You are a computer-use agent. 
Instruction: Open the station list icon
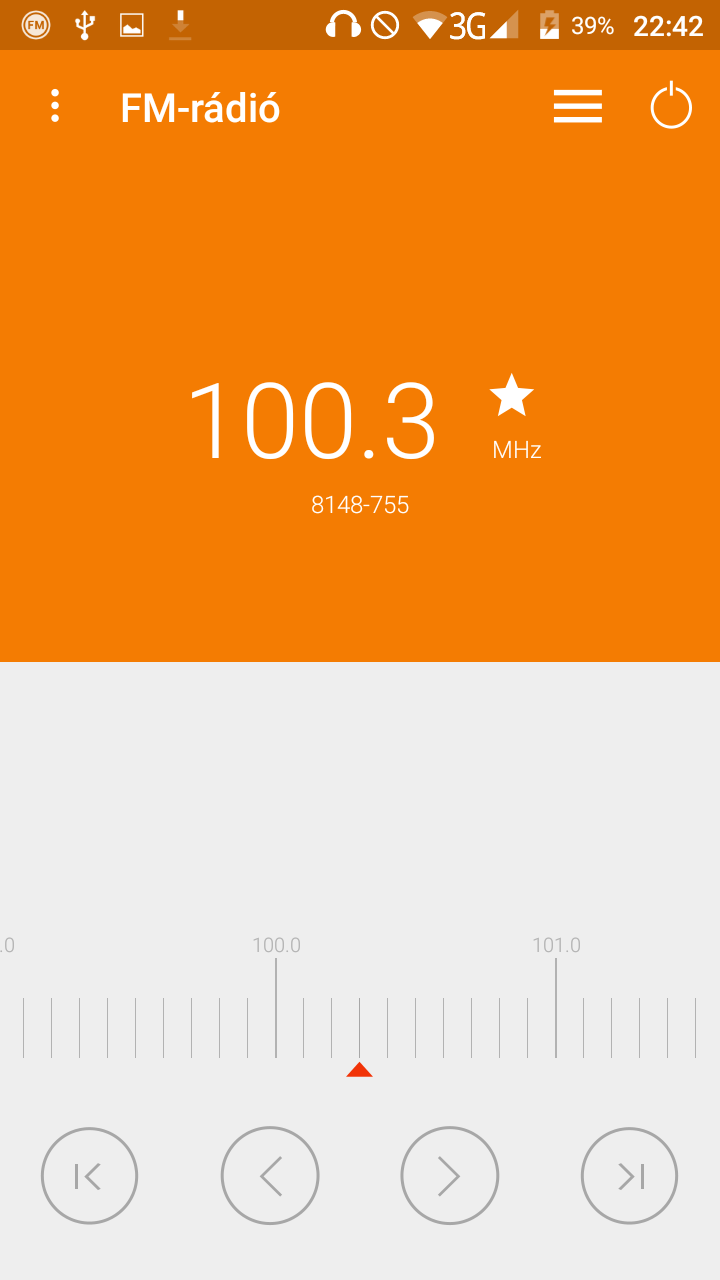(x=578, y=106)
